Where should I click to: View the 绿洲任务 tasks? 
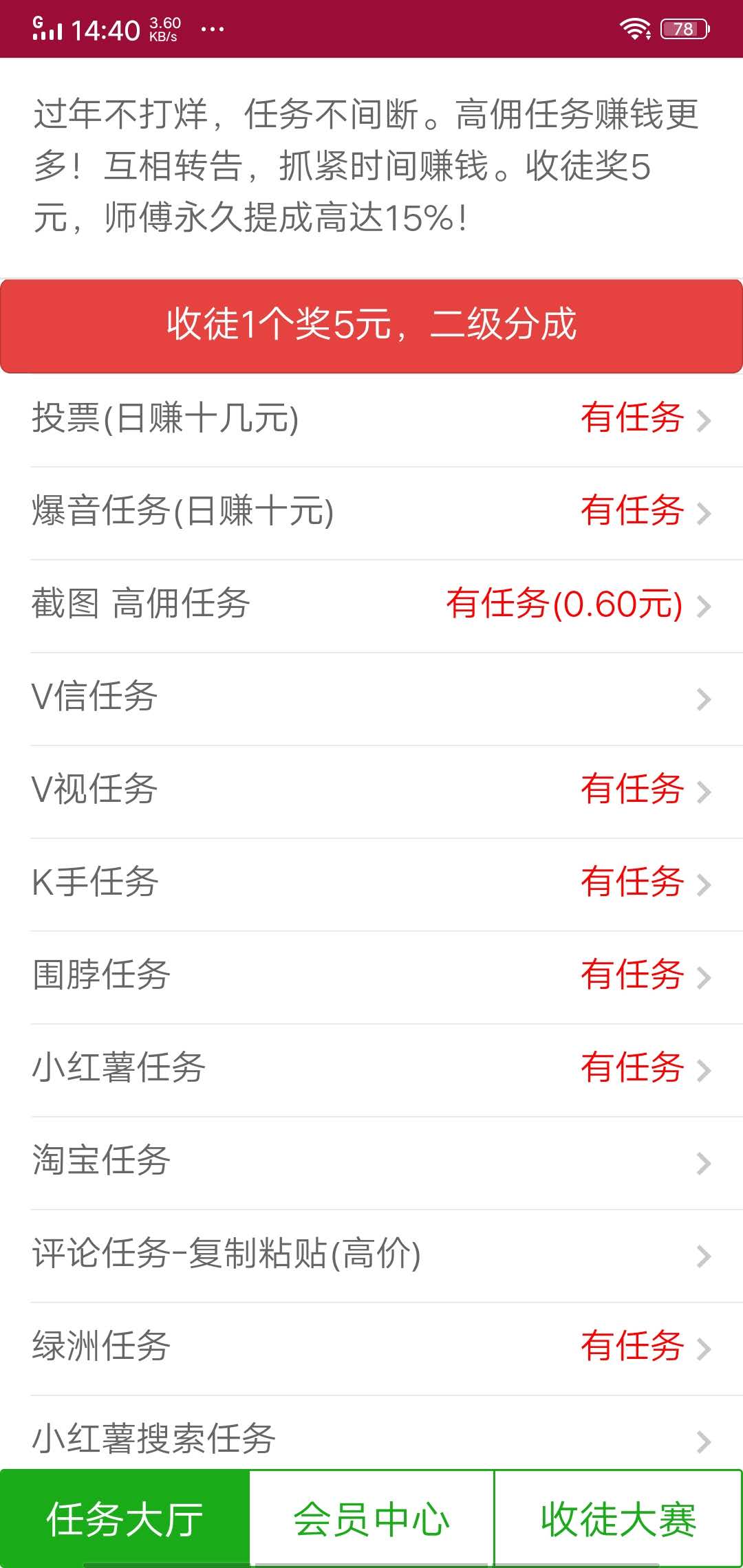[371, 1348]
